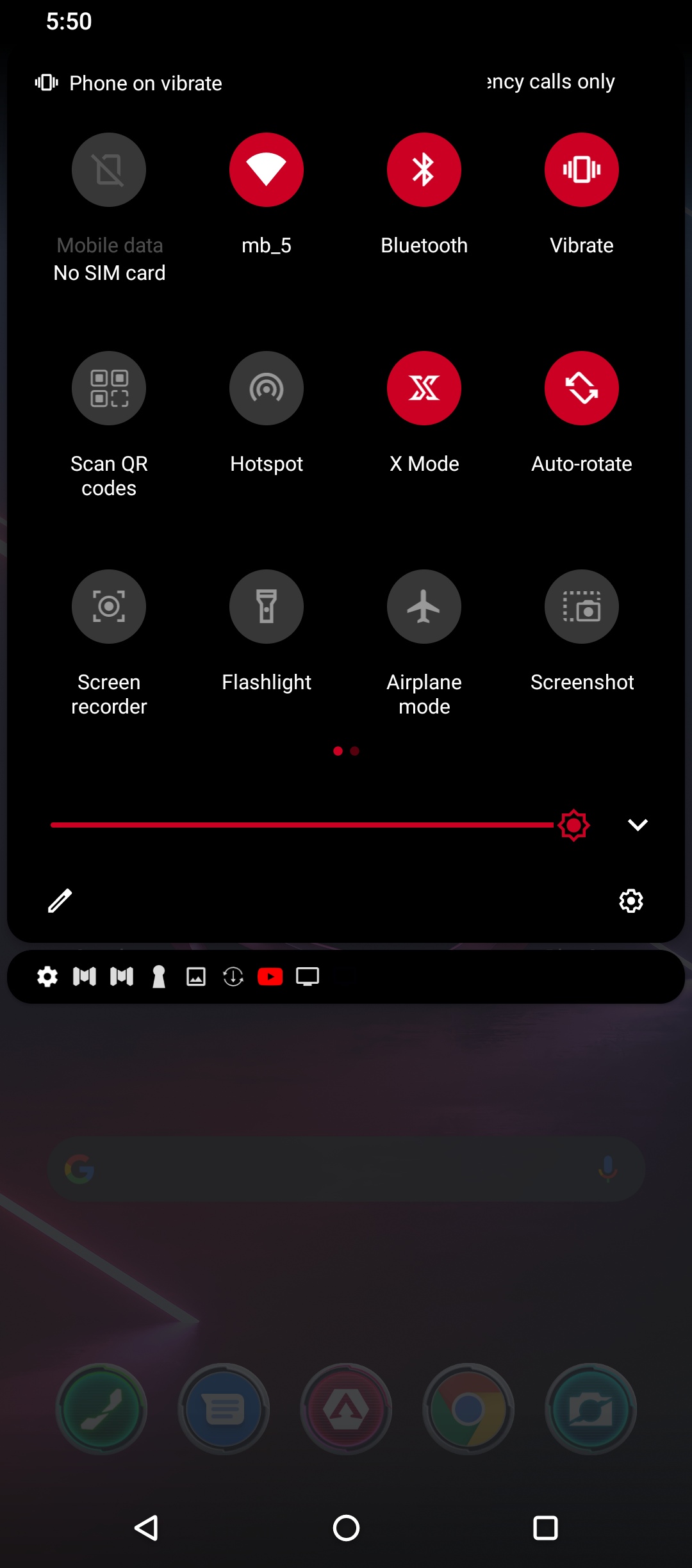The height and width of the screenshot is (1568, 692).
Task: Toggle the Vibrate sound mode tile
Action: (x=581, y=170)
